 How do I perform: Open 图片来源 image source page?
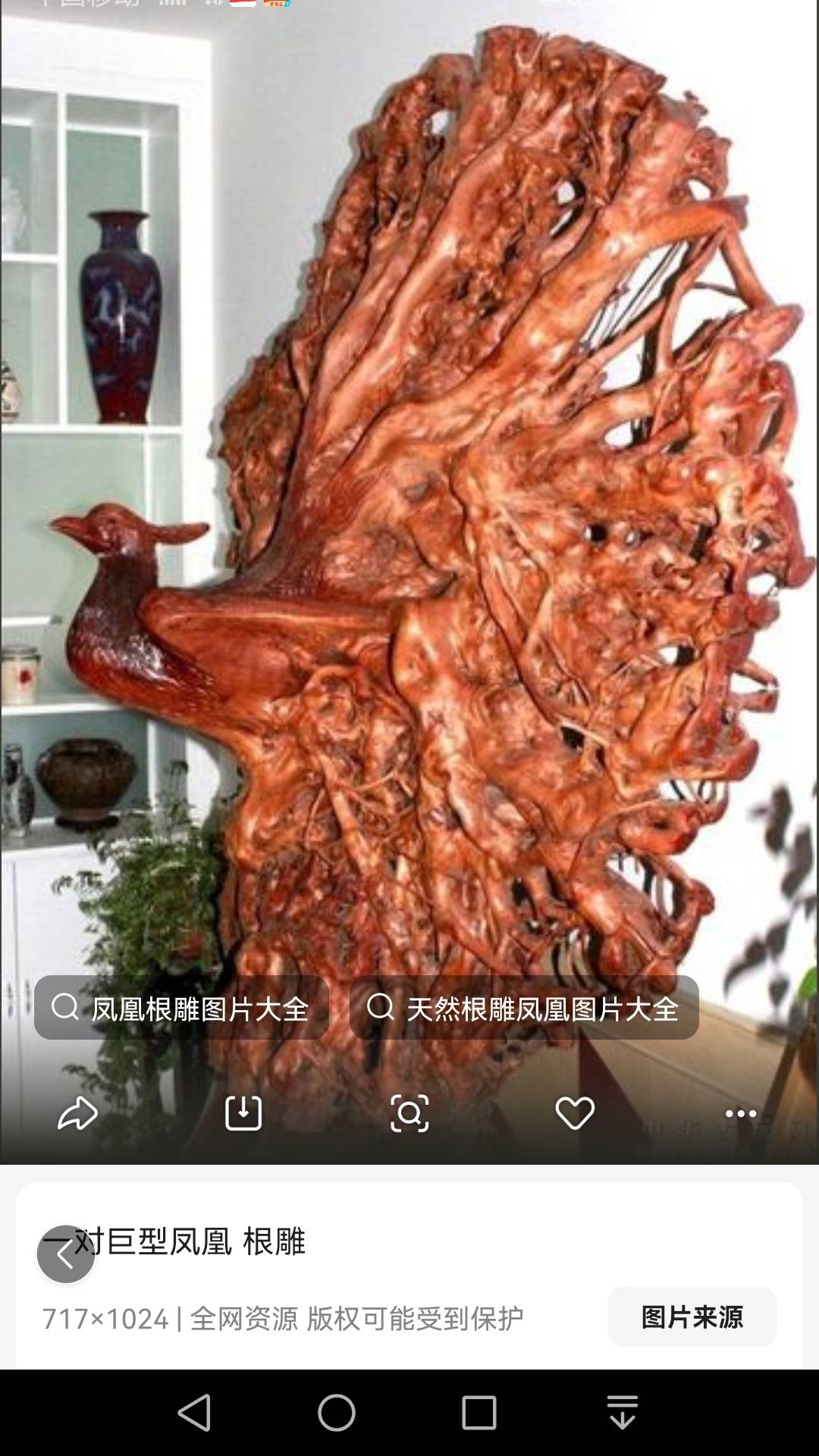point(692,1317)
